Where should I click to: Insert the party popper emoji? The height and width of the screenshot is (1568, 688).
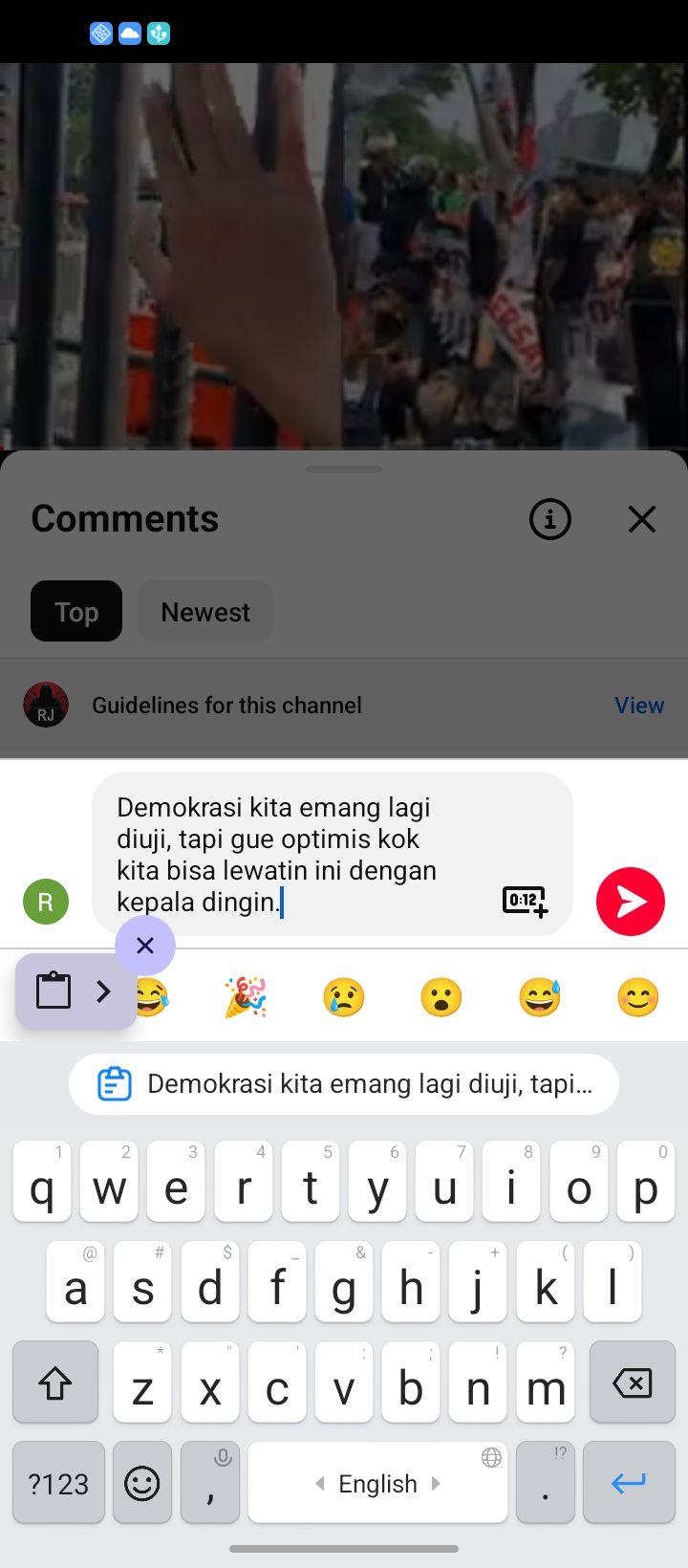[x=246, y=997]
